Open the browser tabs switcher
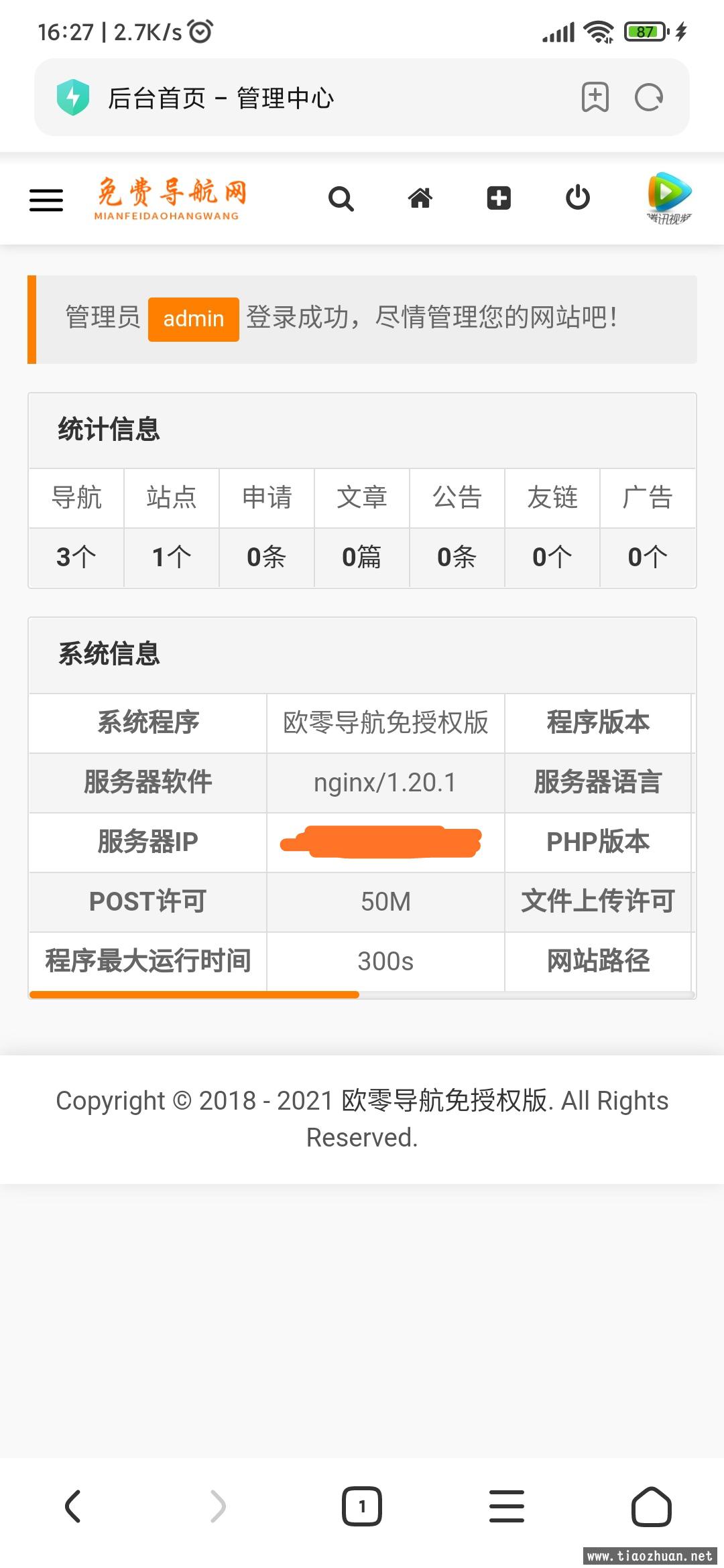The height and width of the screenshot is (1568, 724). point(362,1506)
